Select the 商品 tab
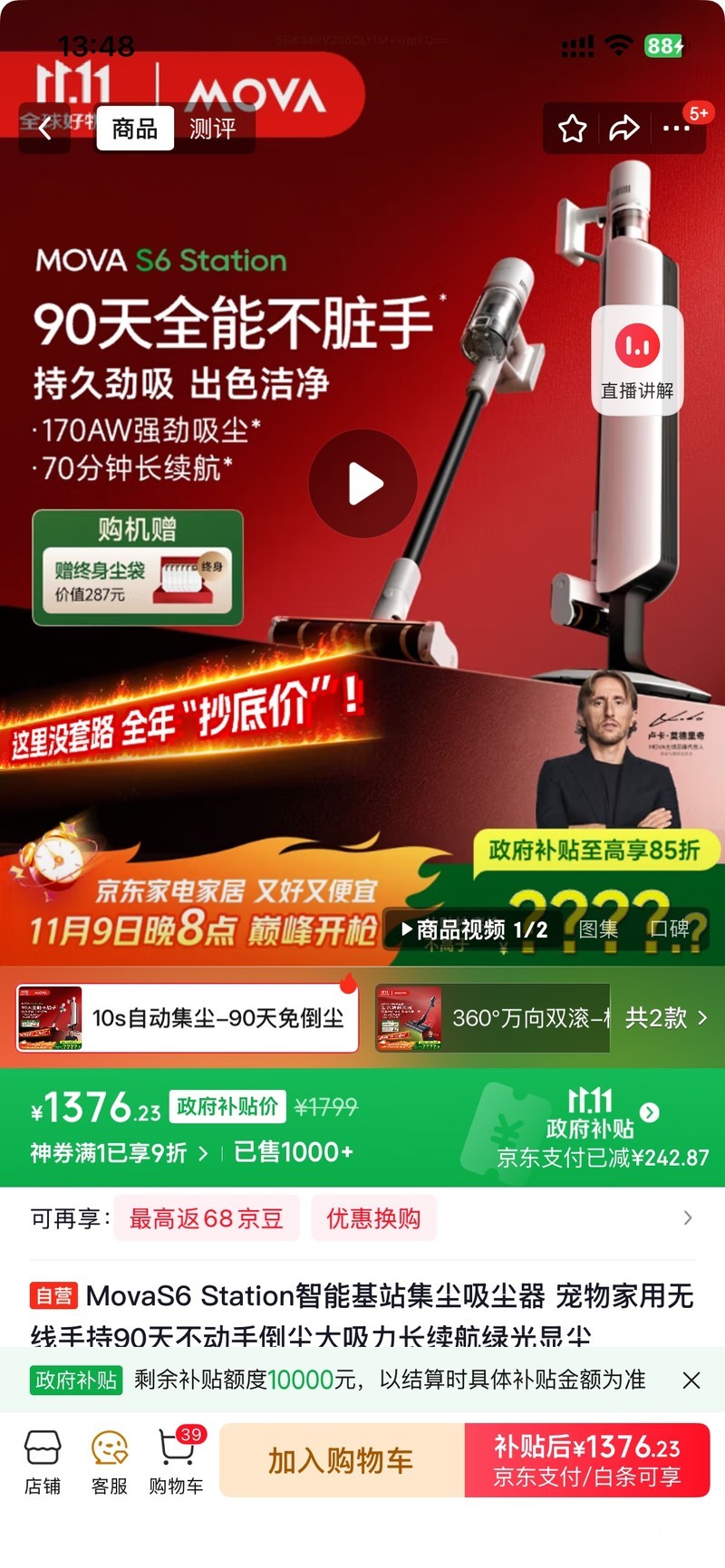 pyautogui.click(x=134, y=129)
